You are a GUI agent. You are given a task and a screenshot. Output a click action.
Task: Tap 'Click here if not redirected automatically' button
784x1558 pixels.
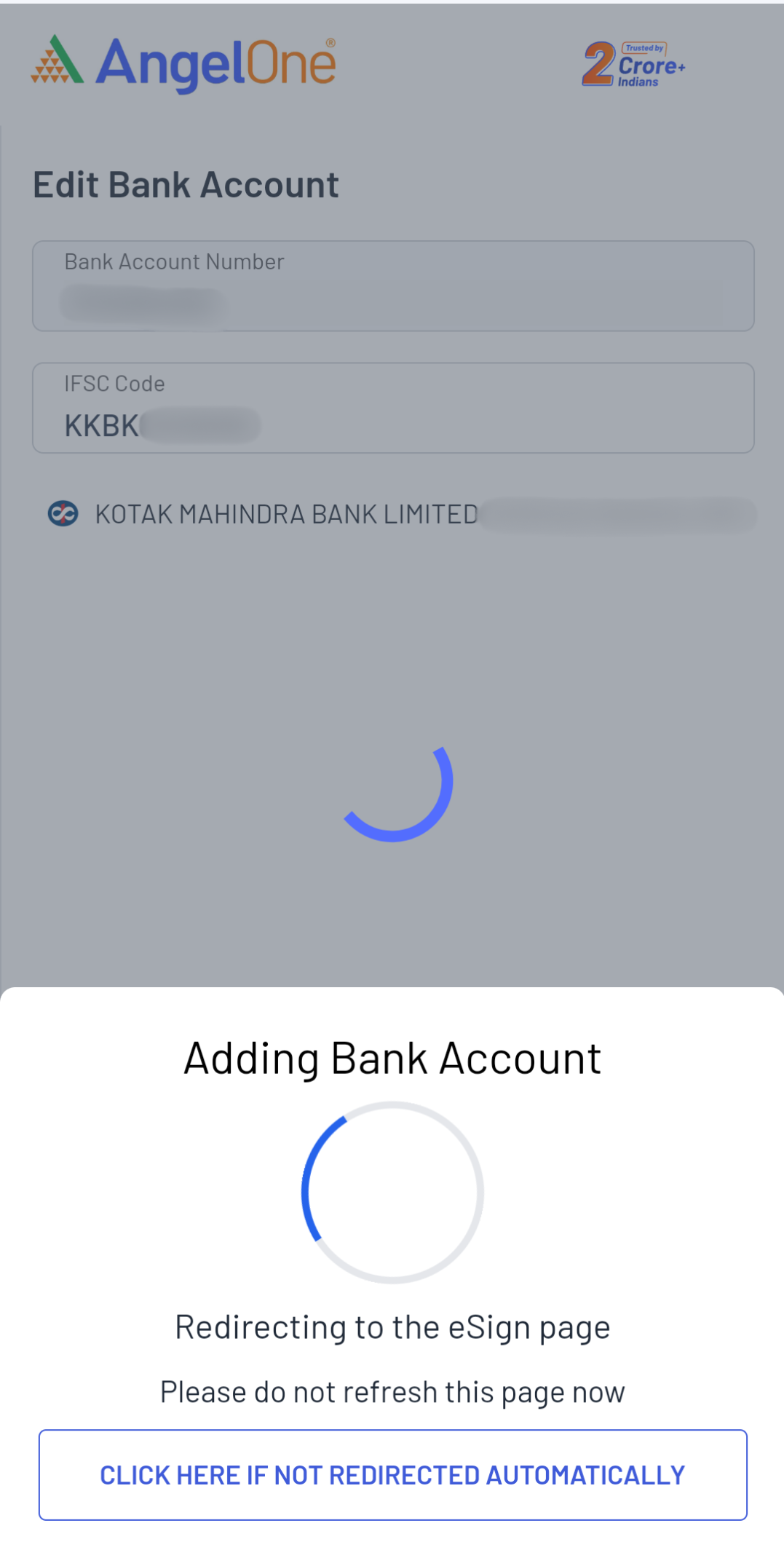[392, 1474]
